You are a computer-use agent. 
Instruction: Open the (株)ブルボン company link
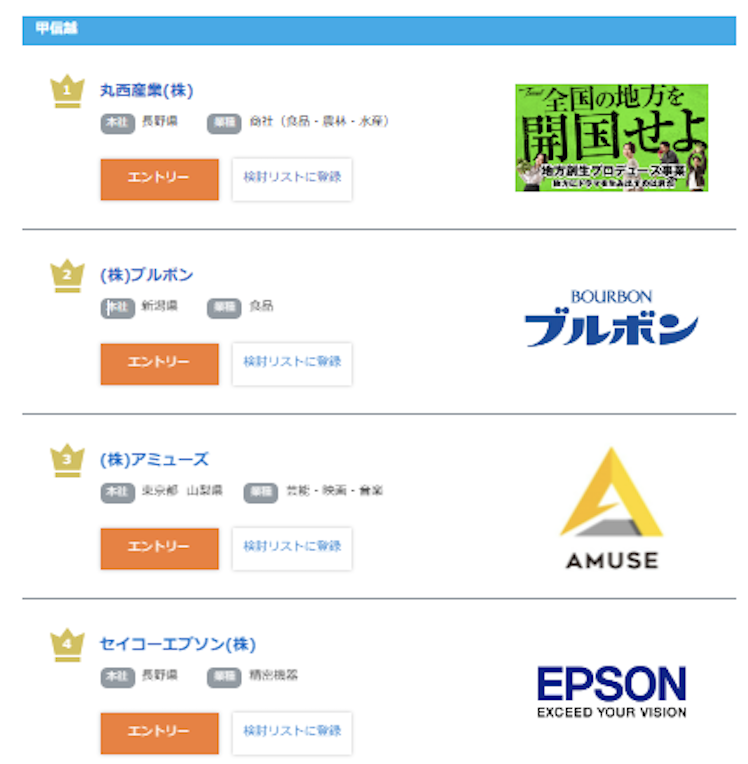(146, 275)
